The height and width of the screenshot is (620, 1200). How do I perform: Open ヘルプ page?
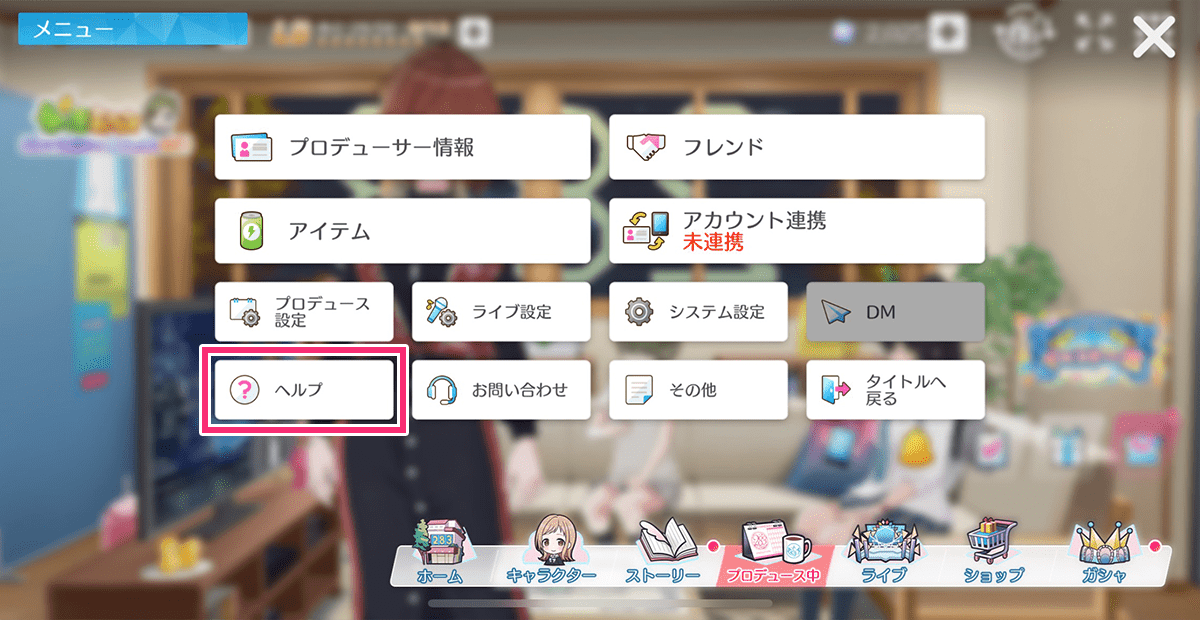(x=304, y=390)
